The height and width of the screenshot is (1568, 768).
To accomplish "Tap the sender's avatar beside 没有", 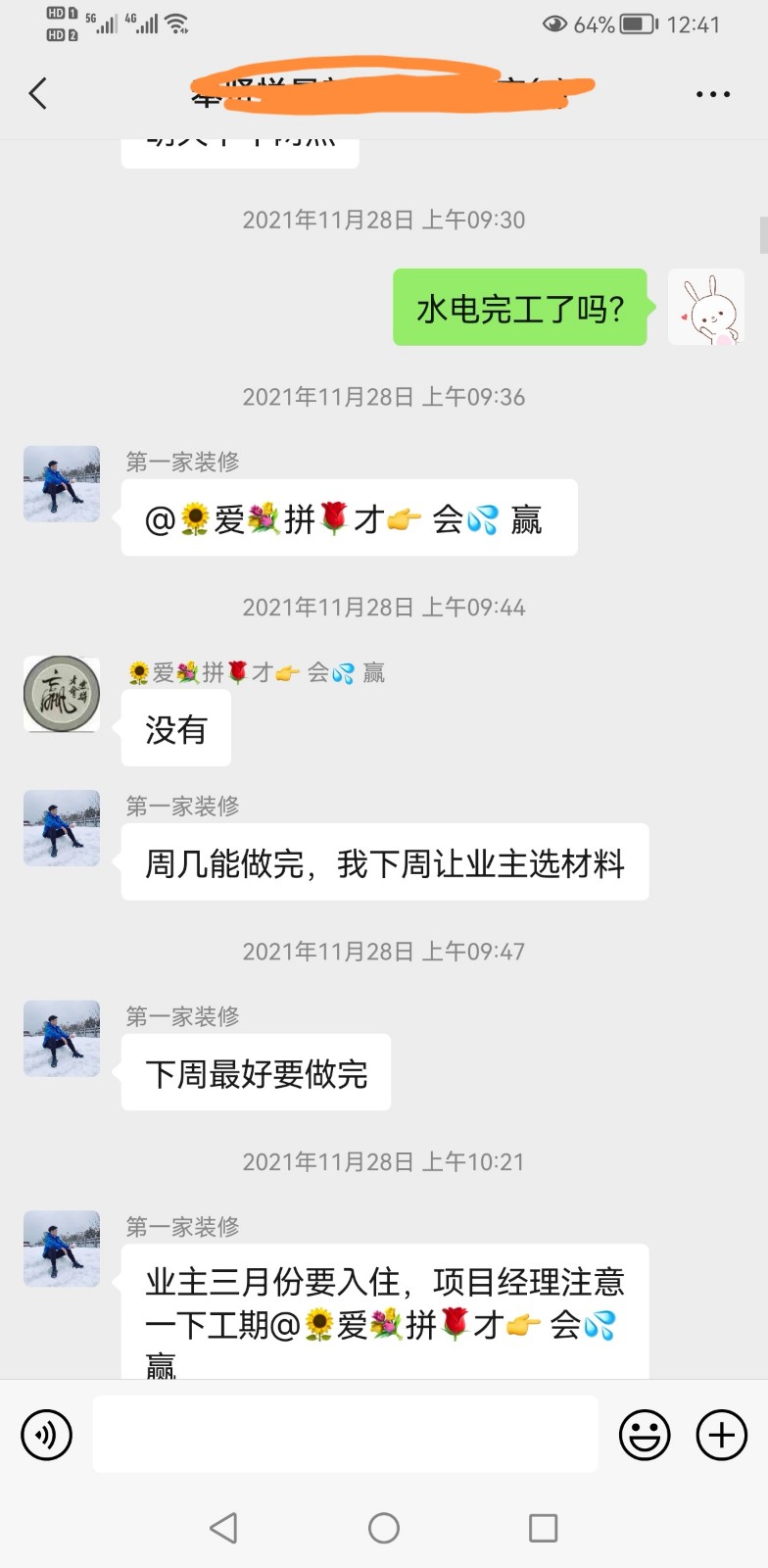I will pyautogui.click(x=62, y=694).
